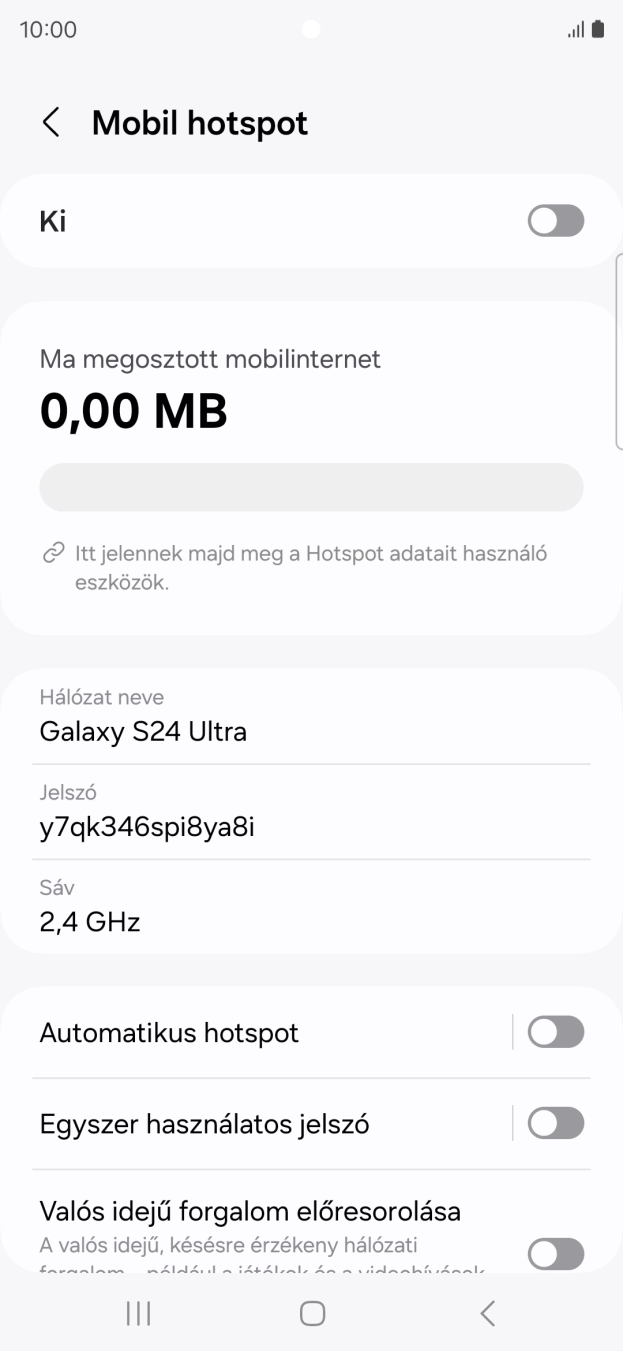Open Egyszer használatos jelszó settings
The width and height of the screenshot is (623, 1351).
[x=260, y=1124]
